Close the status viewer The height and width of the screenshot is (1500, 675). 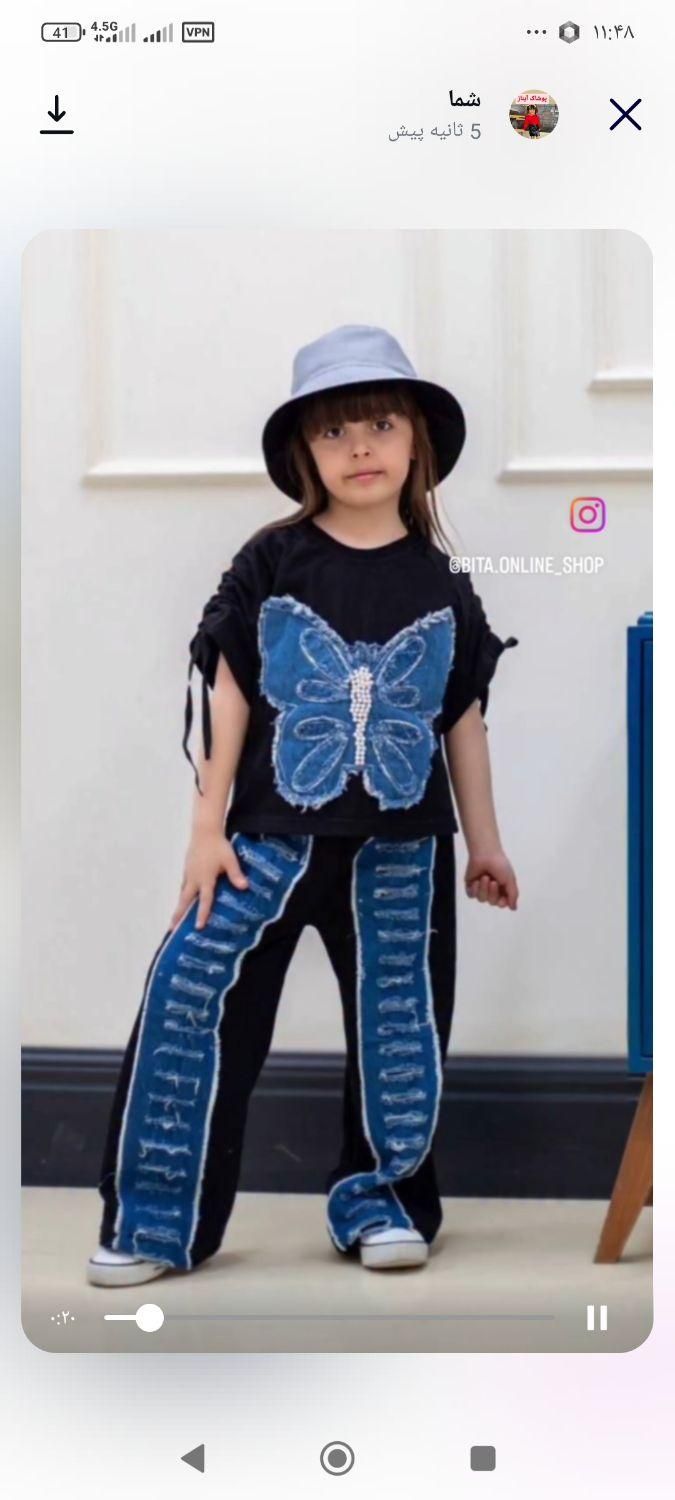click(x=625, y=115)
